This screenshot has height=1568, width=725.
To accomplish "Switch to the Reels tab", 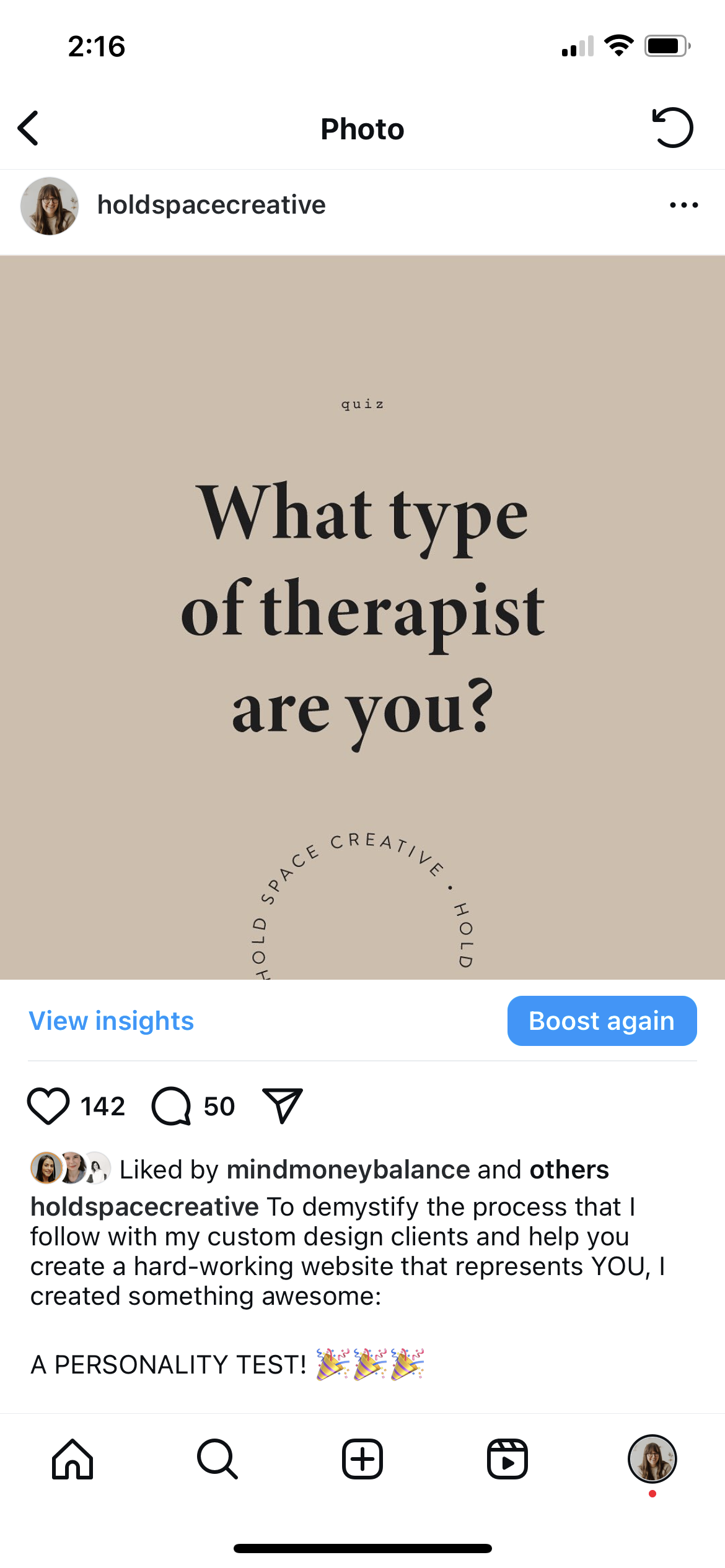I will [507, 1459].
